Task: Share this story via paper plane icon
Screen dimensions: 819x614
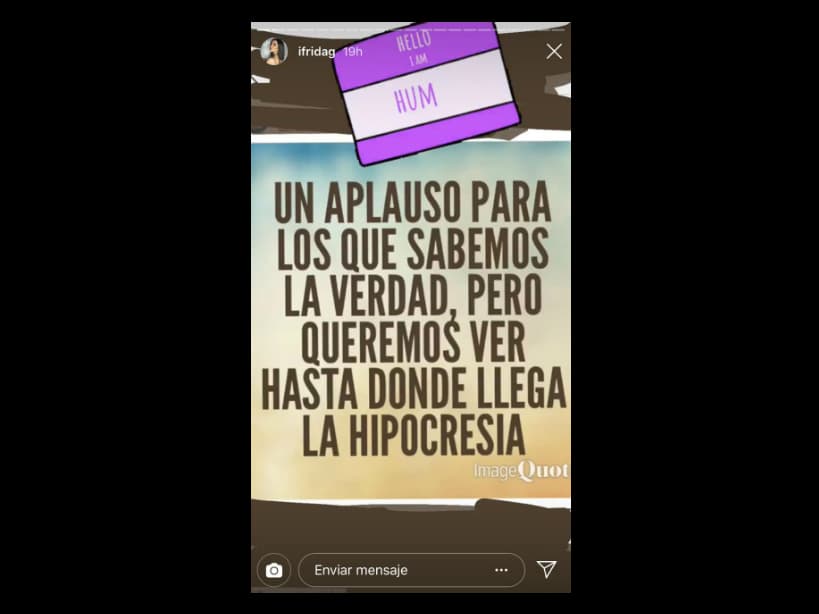Action: coord(546,569)
